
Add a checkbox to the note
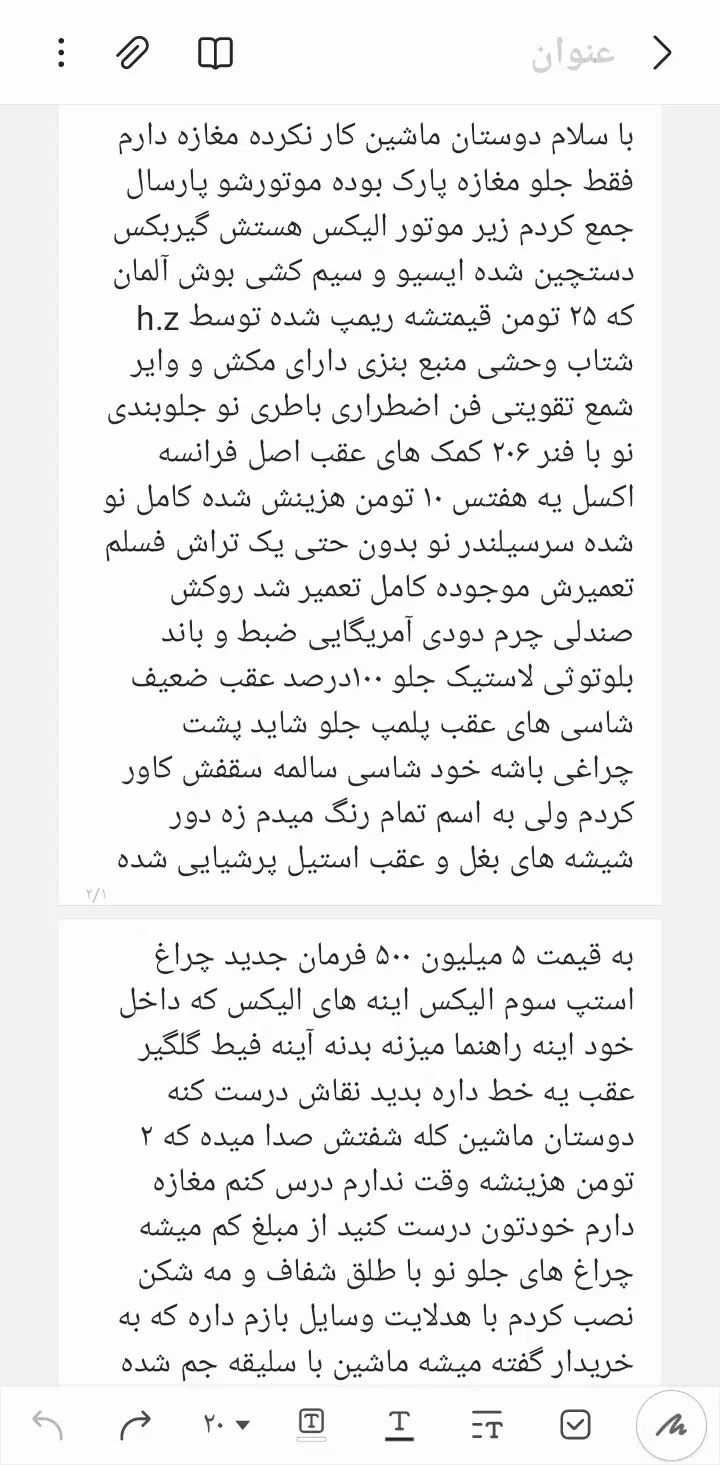(575, 1424)
